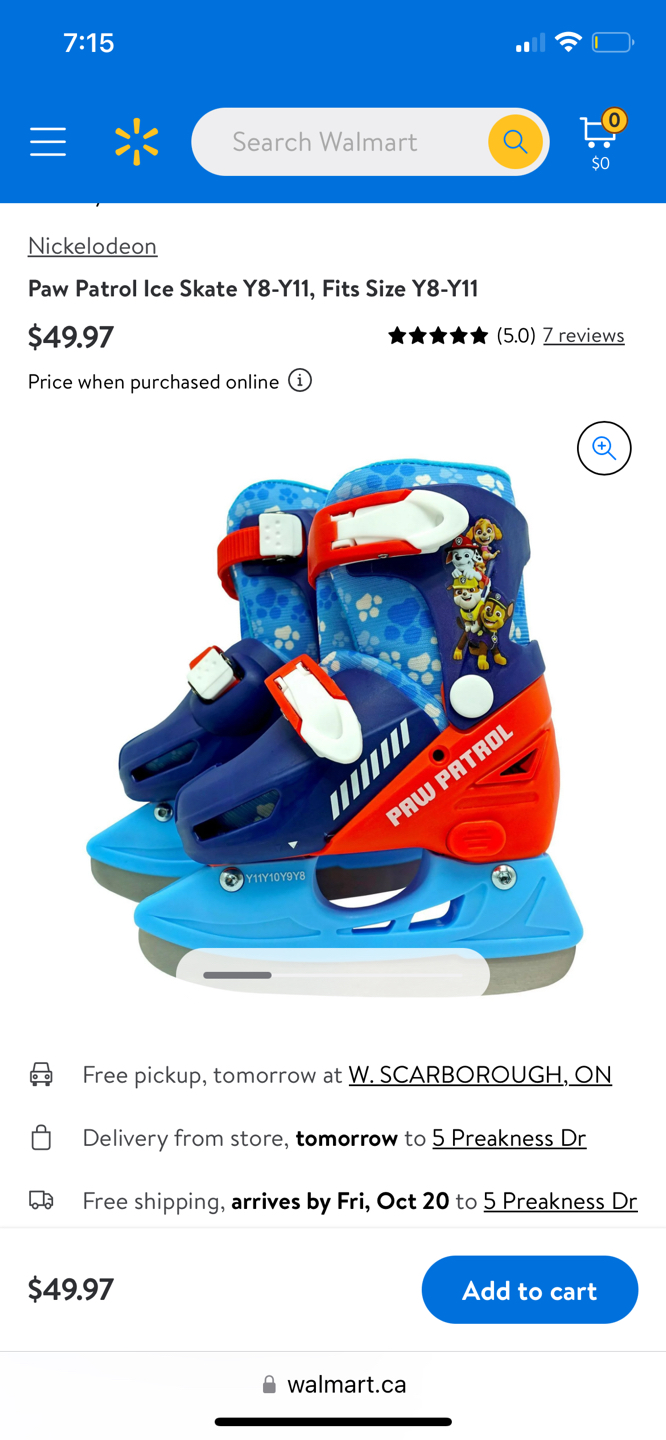Open the shopping cart
This screenshot has height=1440, width=666.
601,140
